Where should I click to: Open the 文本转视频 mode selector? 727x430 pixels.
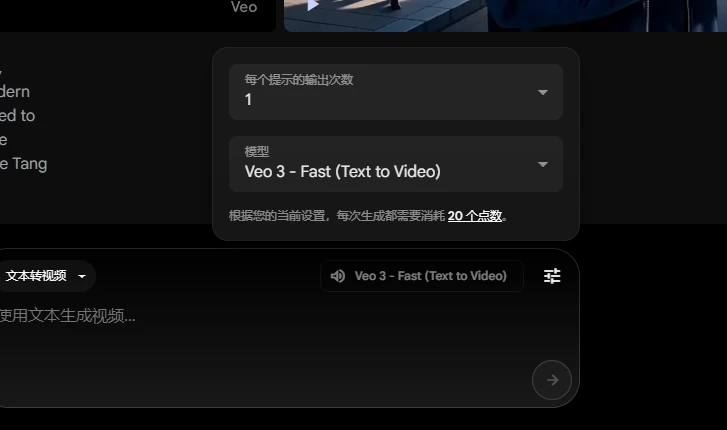coord(45,276)
